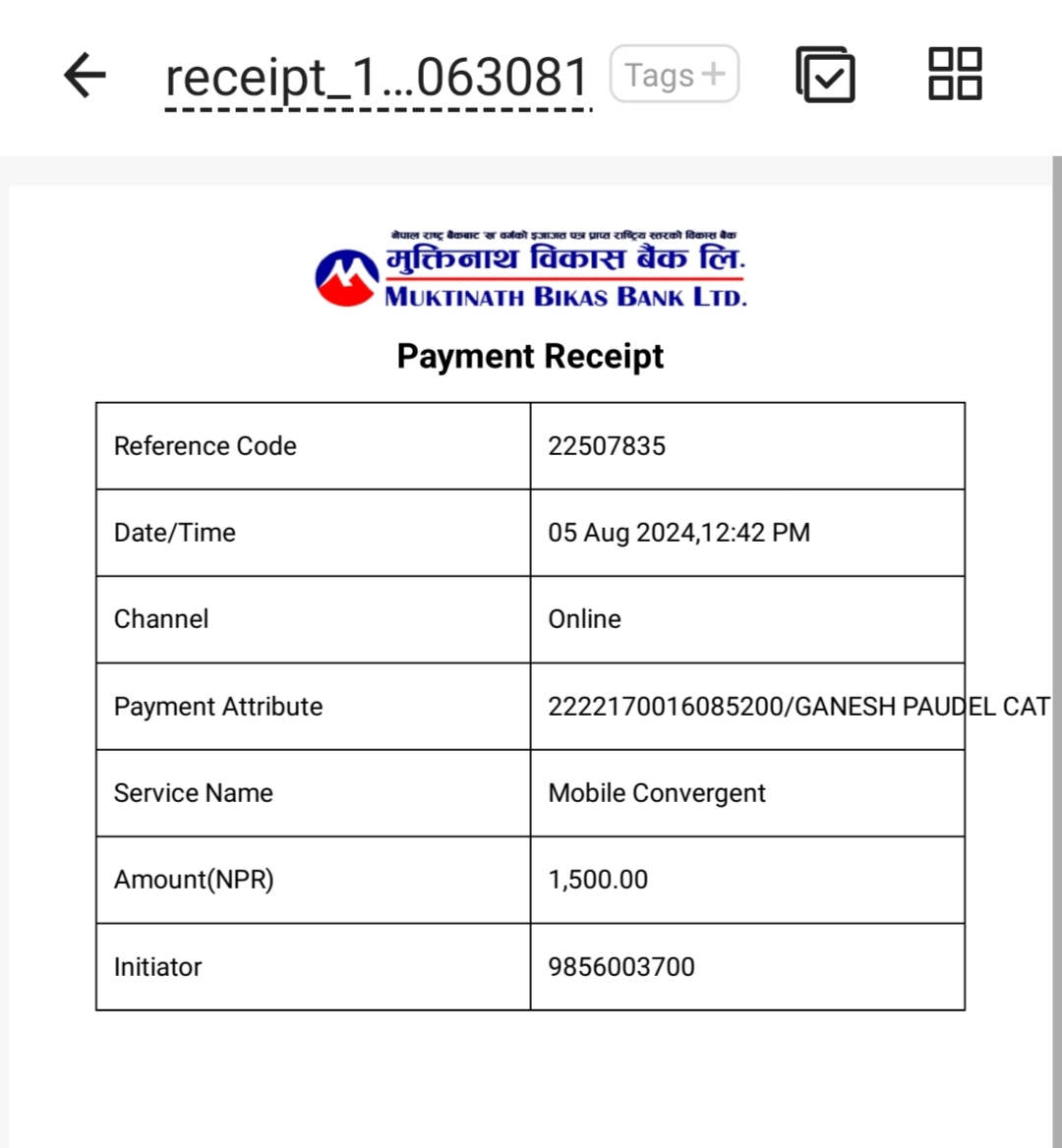Image resolution: width=1062 pixels, height=1148 pixels.
Task: Go back using the arrow icon
Action: [x=85, y=75]
